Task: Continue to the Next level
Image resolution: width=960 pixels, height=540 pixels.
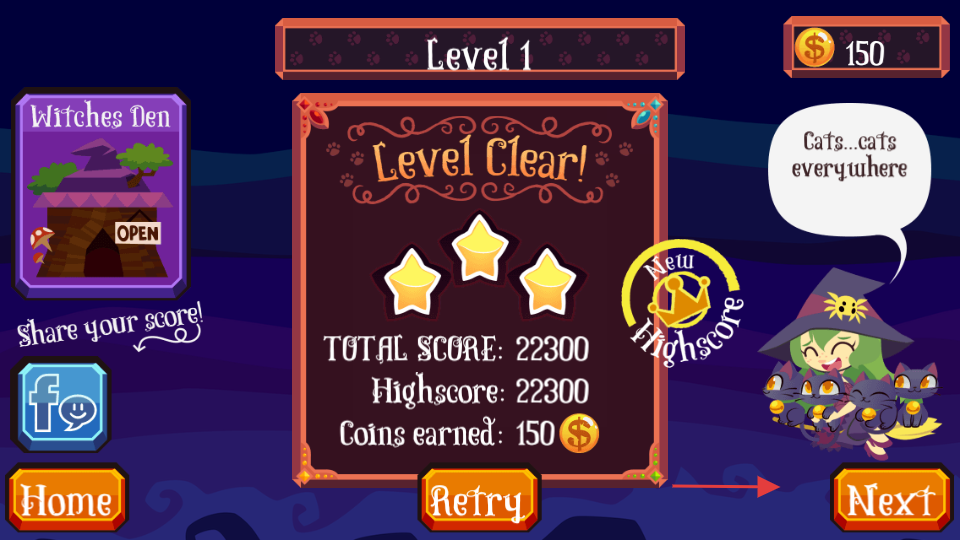Action: click(x=891, y=499)
